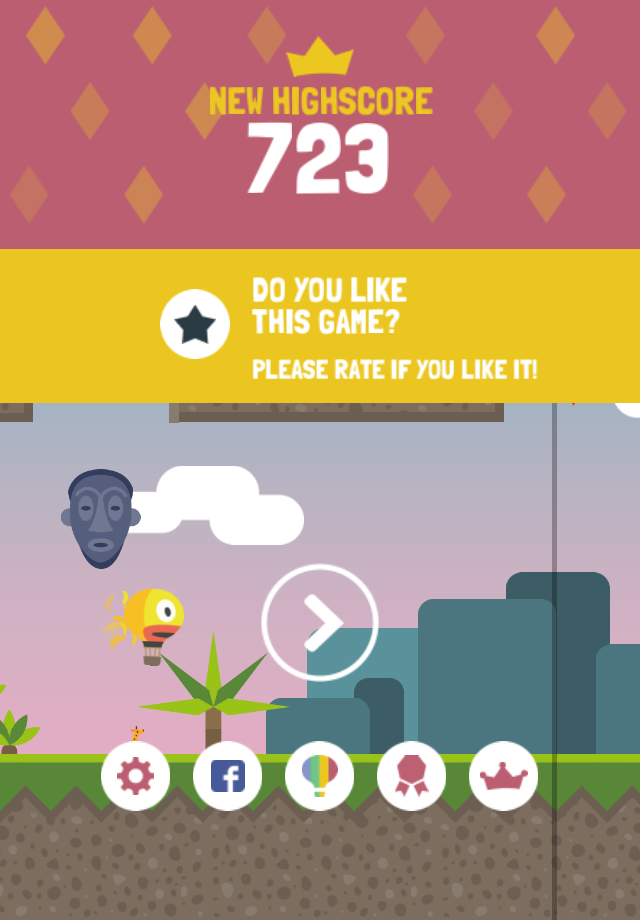Open the hot air balloon selection

pos(320,776)
